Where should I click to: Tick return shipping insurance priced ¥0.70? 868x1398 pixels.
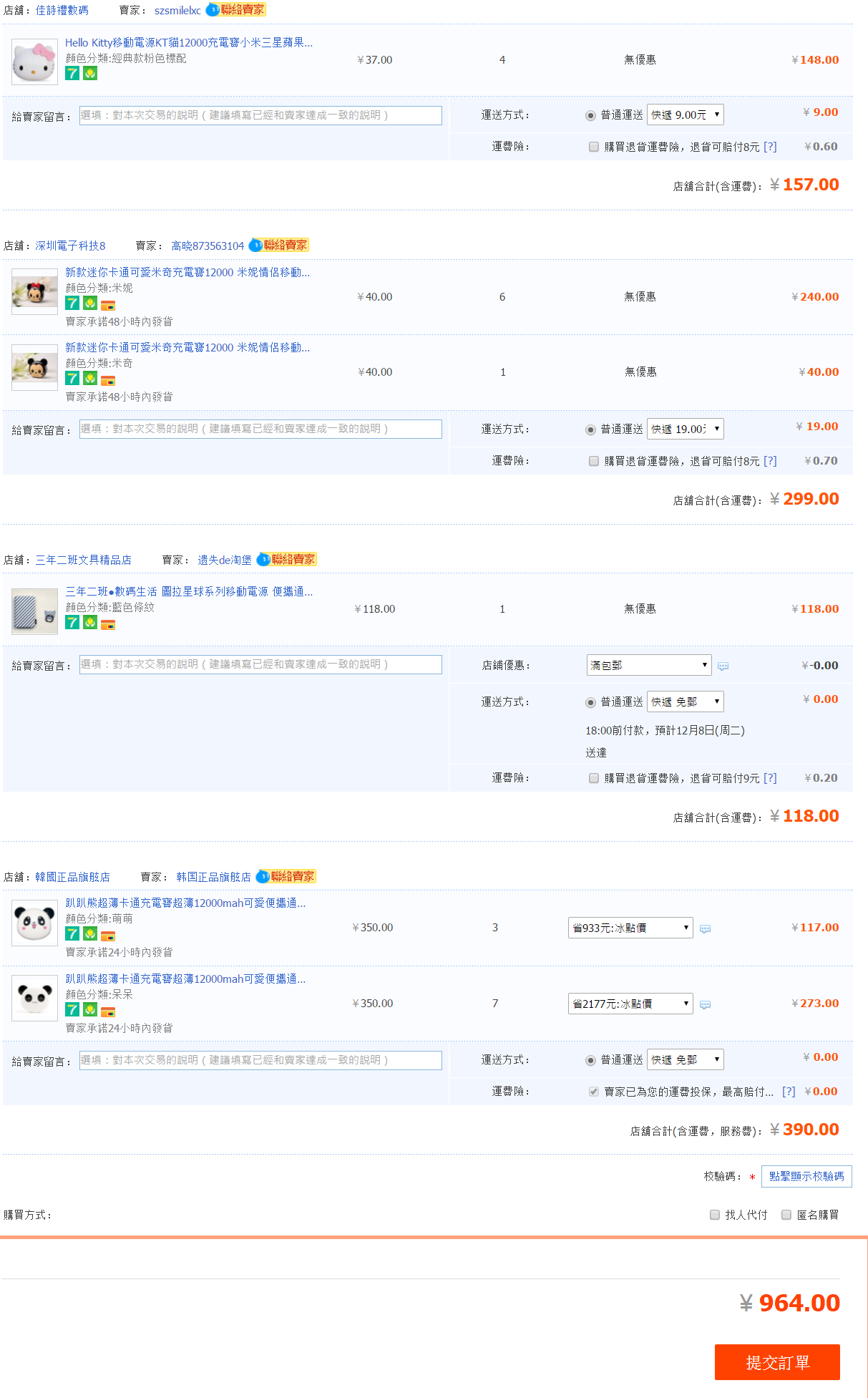point(594,461)
